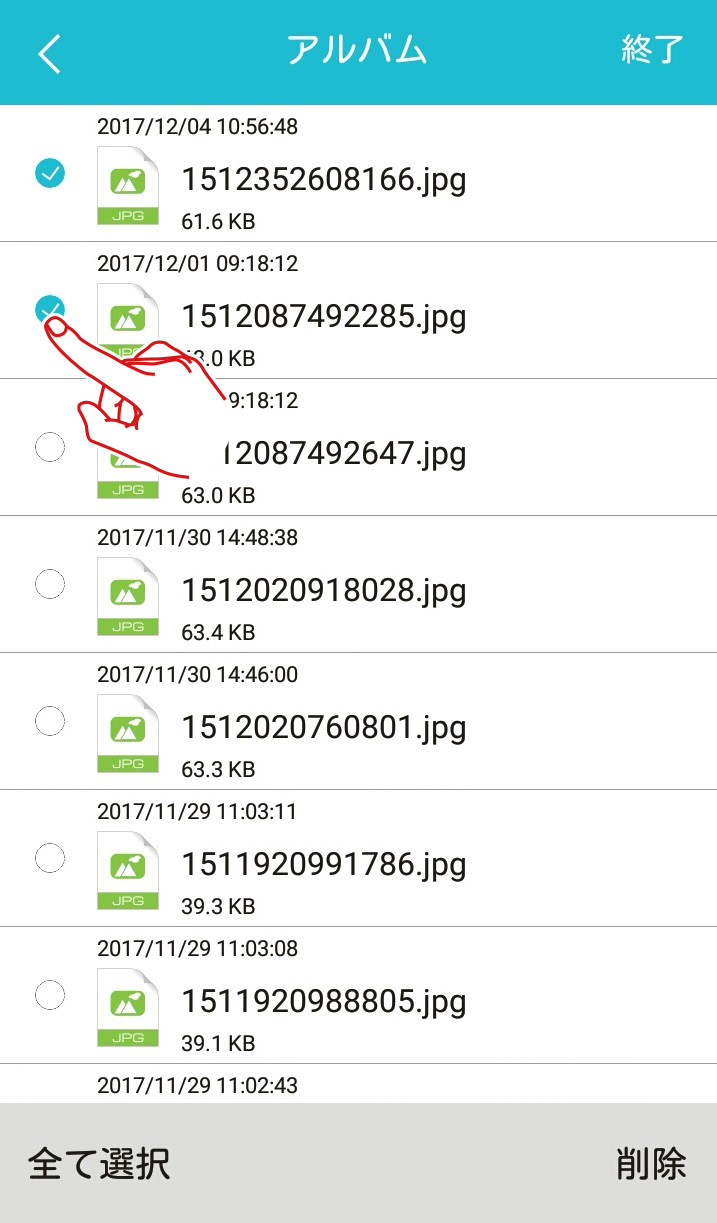
Task: Check the file 1512020760801.jpg
Action: pyautogui.click(x=50, y=721)
